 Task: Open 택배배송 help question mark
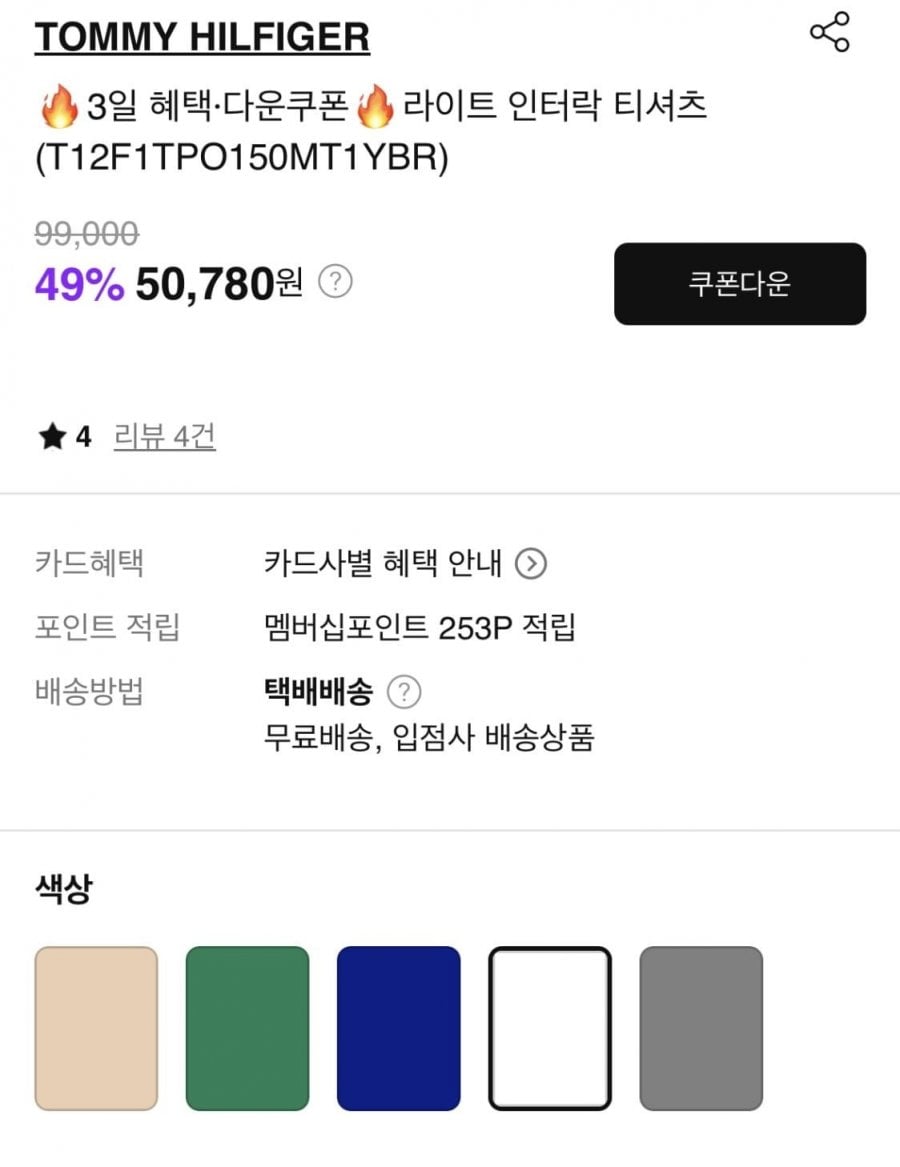point(404,691)
